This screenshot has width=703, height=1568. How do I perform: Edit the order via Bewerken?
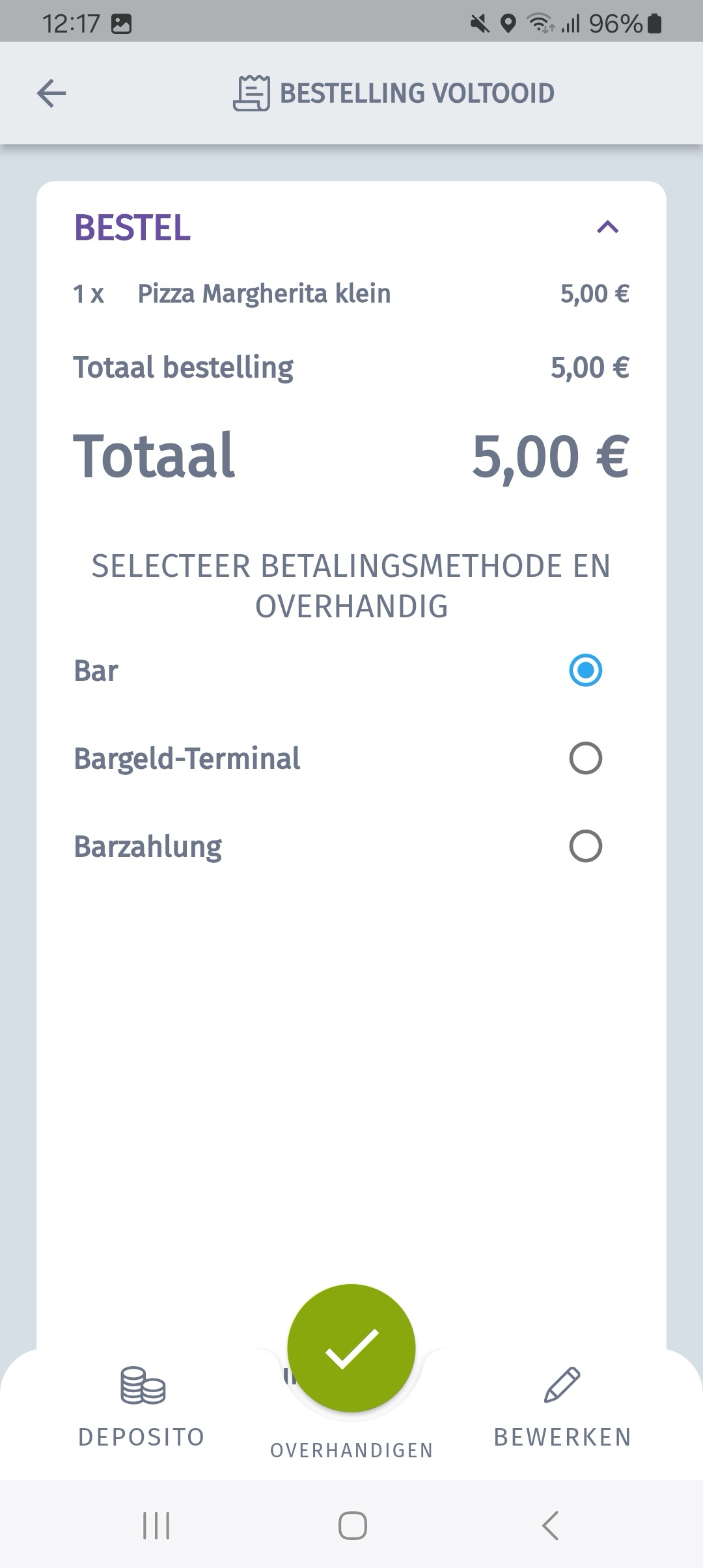pyautogui.click(x=562, y=1408)
